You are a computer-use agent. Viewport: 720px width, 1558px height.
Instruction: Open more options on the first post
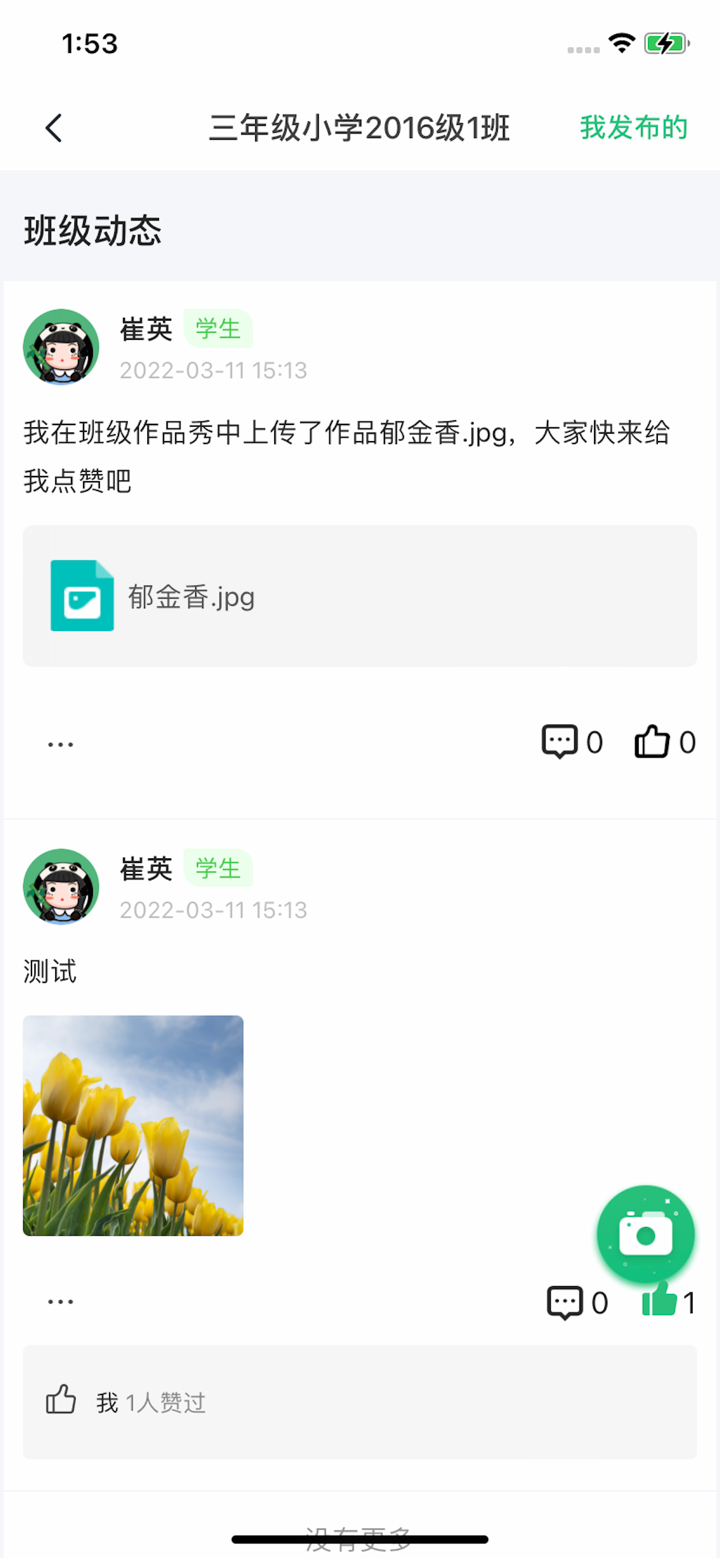tap(60, 742)
